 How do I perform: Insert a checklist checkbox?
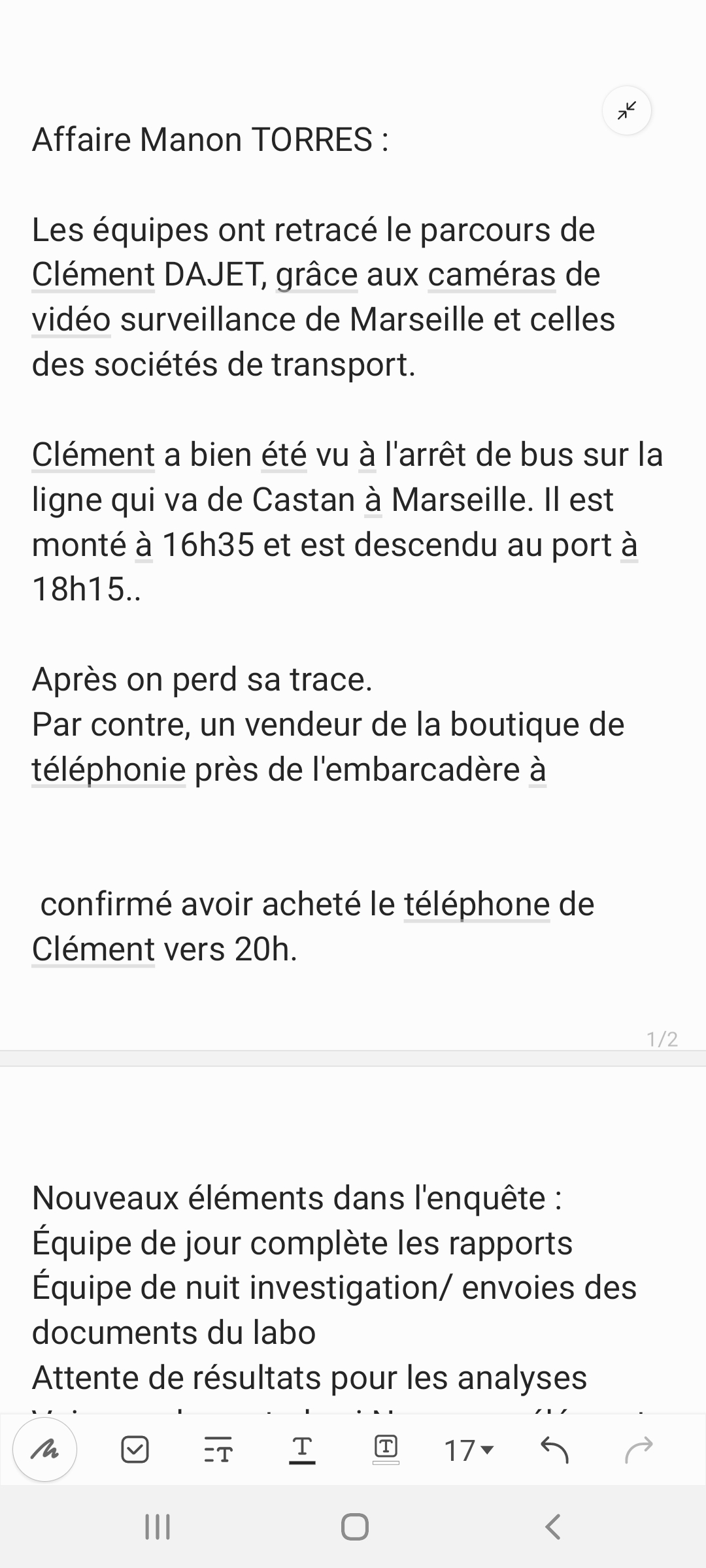[x=135, y=1450]
